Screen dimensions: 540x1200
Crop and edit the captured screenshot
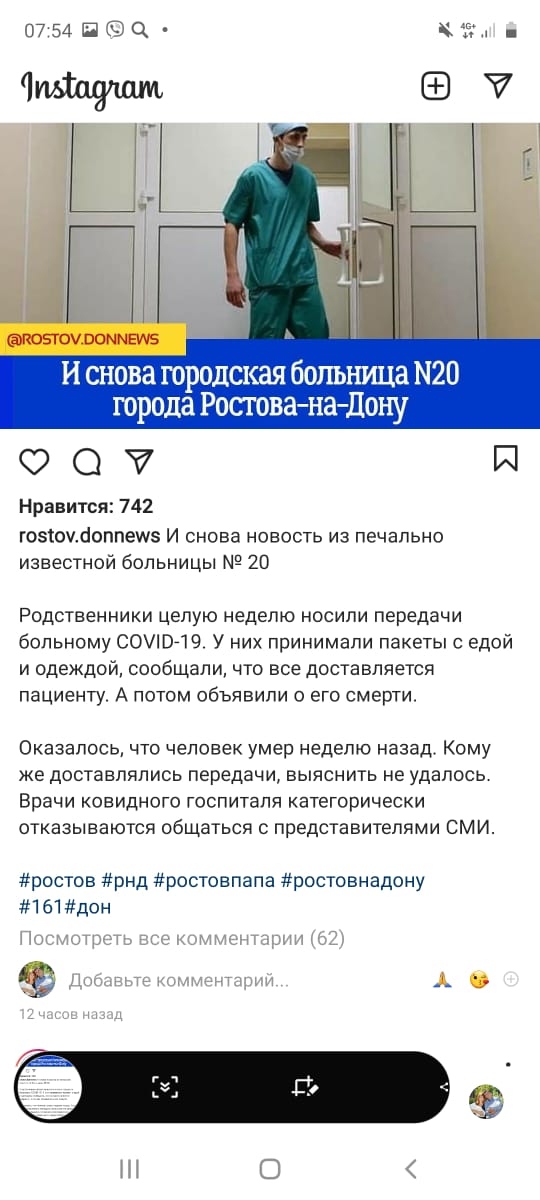304,1087
